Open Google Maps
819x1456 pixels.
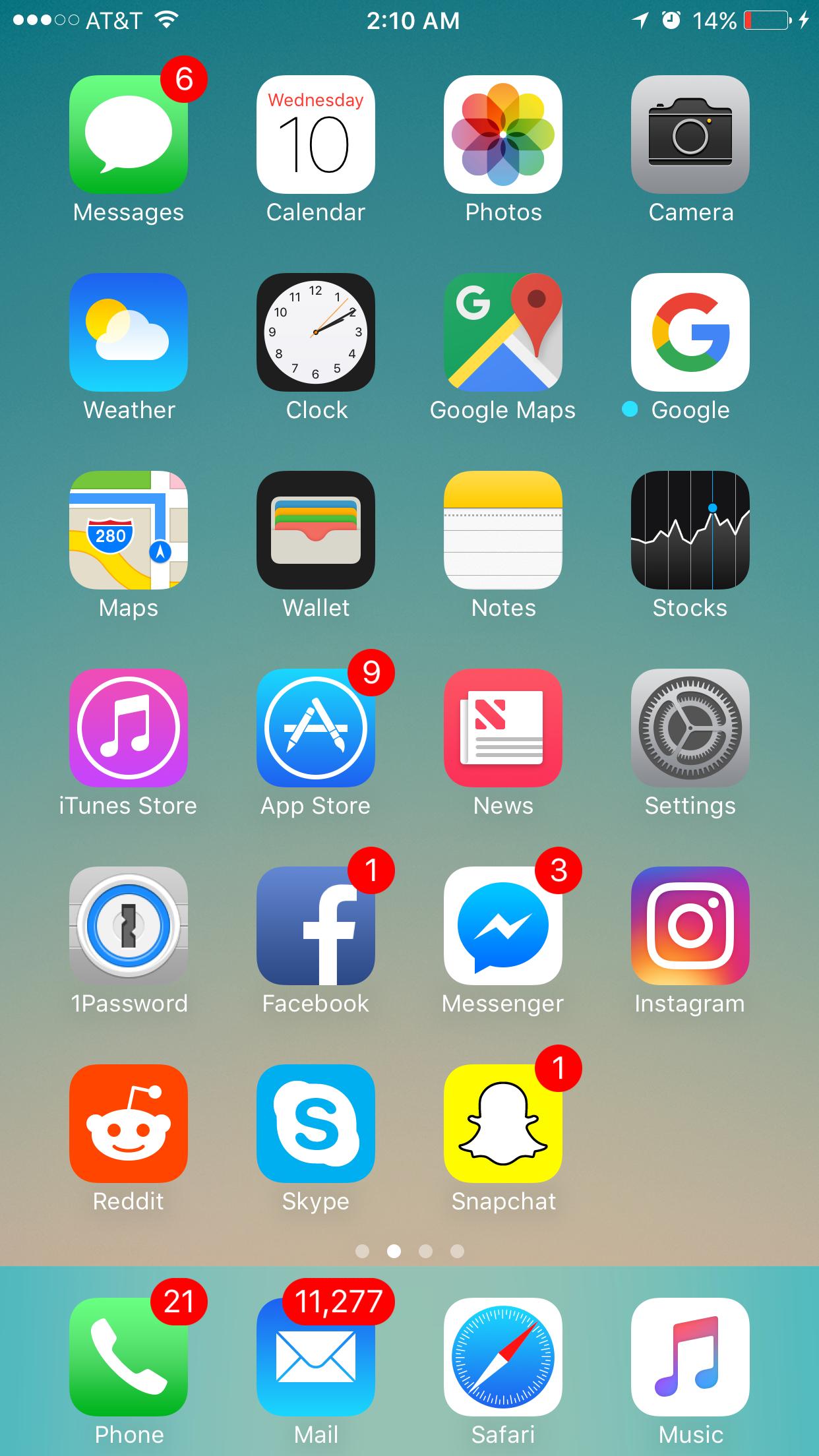point(502,332)
